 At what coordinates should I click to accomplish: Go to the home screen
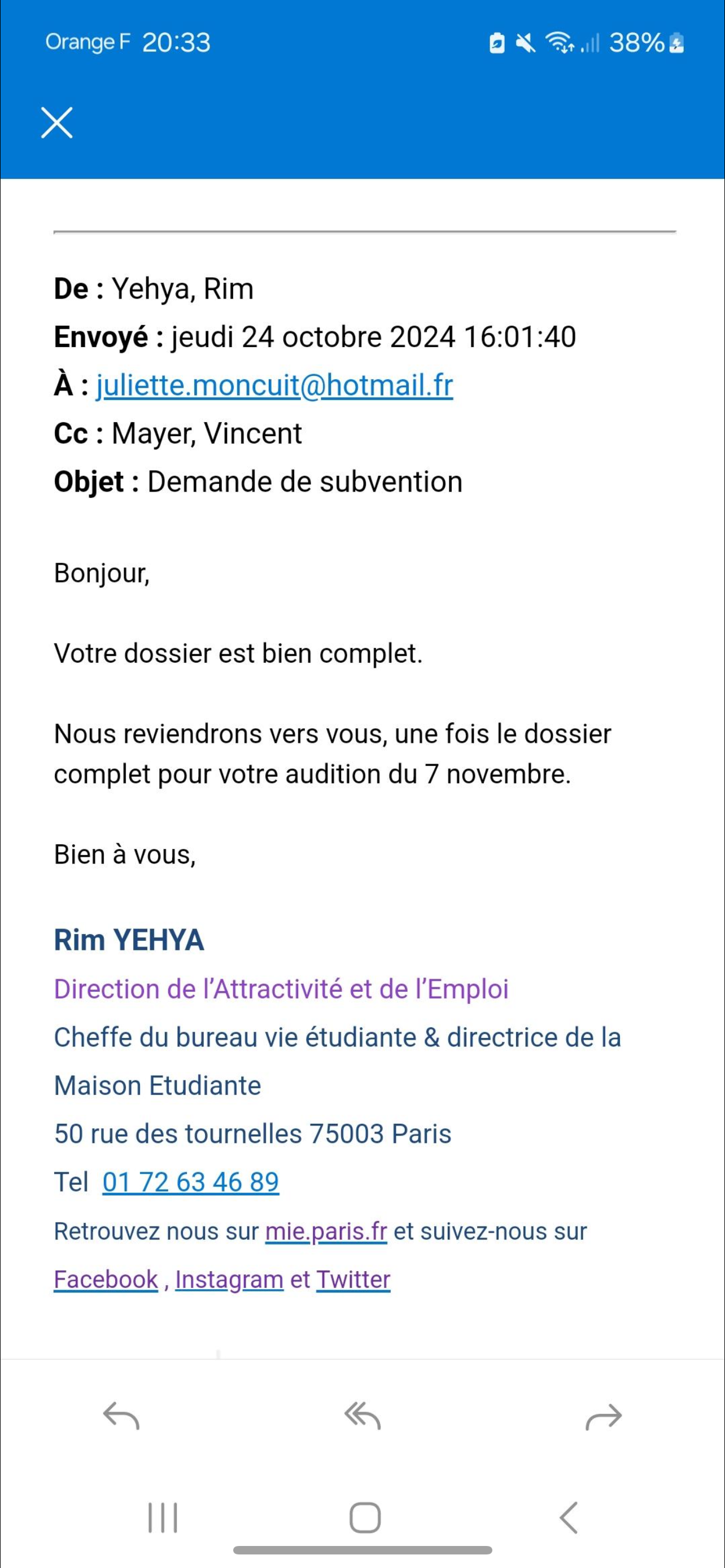[365, 1517]
